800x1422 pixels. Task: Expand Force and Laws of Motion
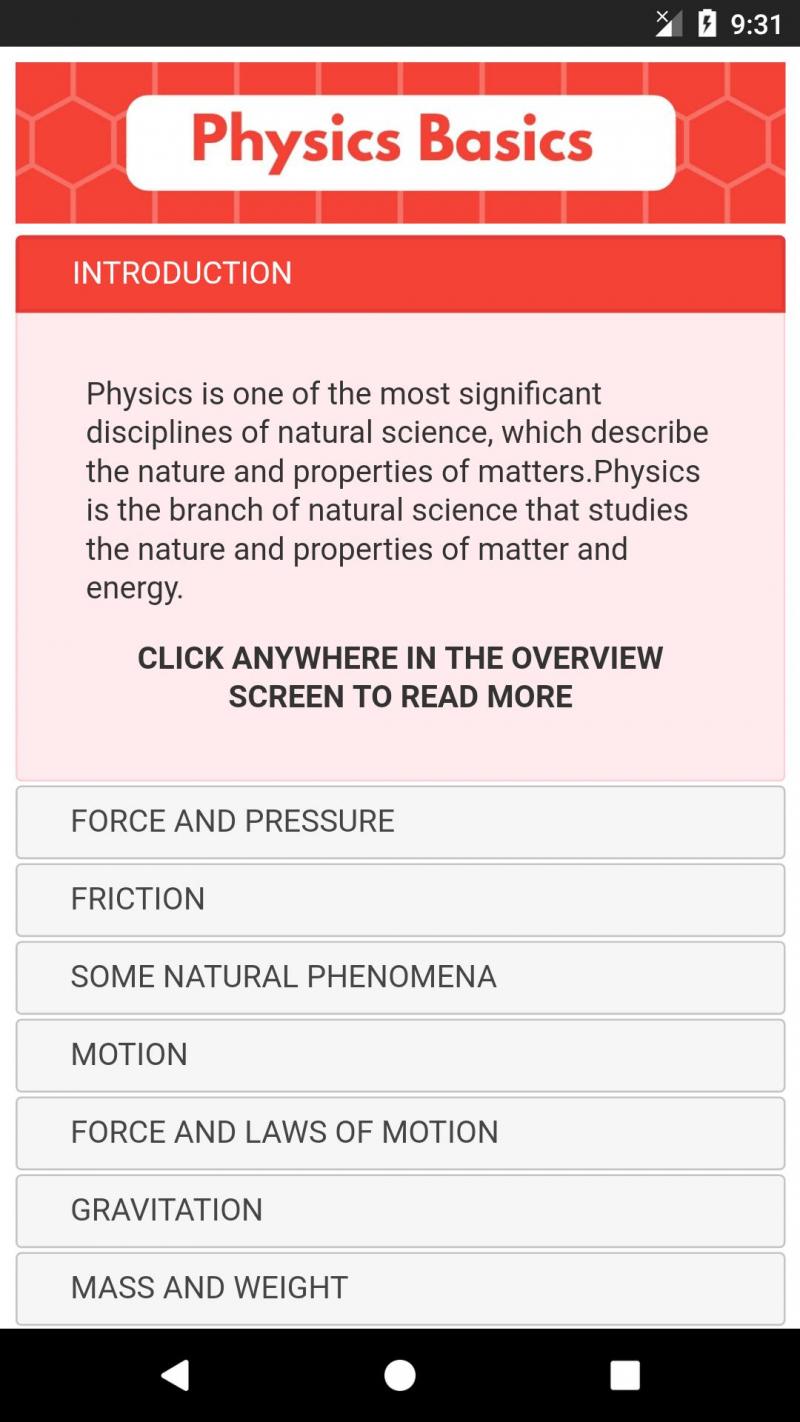[400, 1132]
